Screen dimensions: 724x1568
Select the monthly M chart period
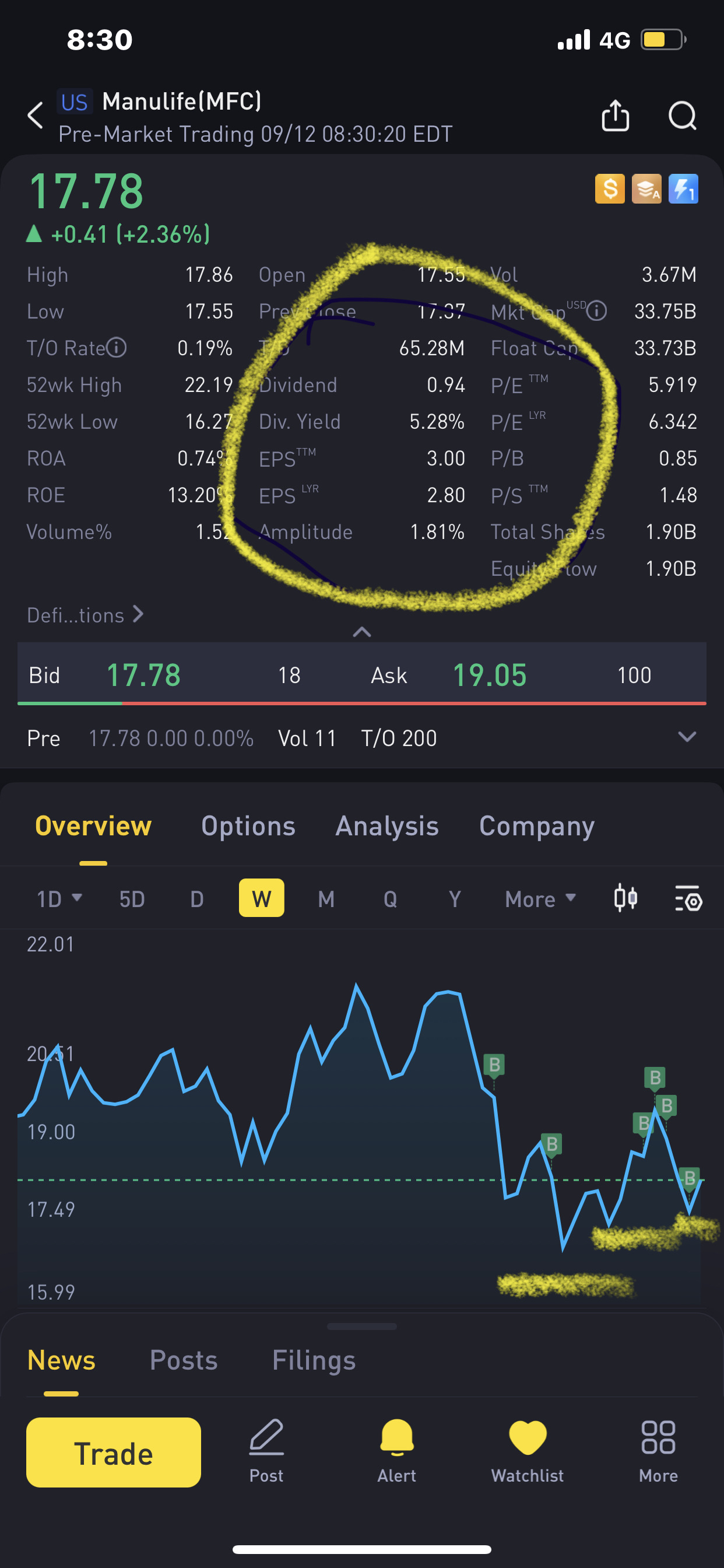(x=326, y=898)
